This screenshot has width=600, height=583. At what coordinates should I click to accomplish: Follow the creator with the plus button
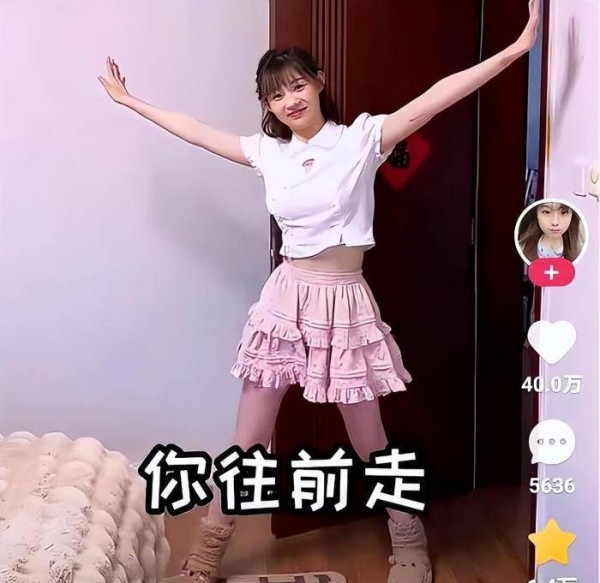551,272
